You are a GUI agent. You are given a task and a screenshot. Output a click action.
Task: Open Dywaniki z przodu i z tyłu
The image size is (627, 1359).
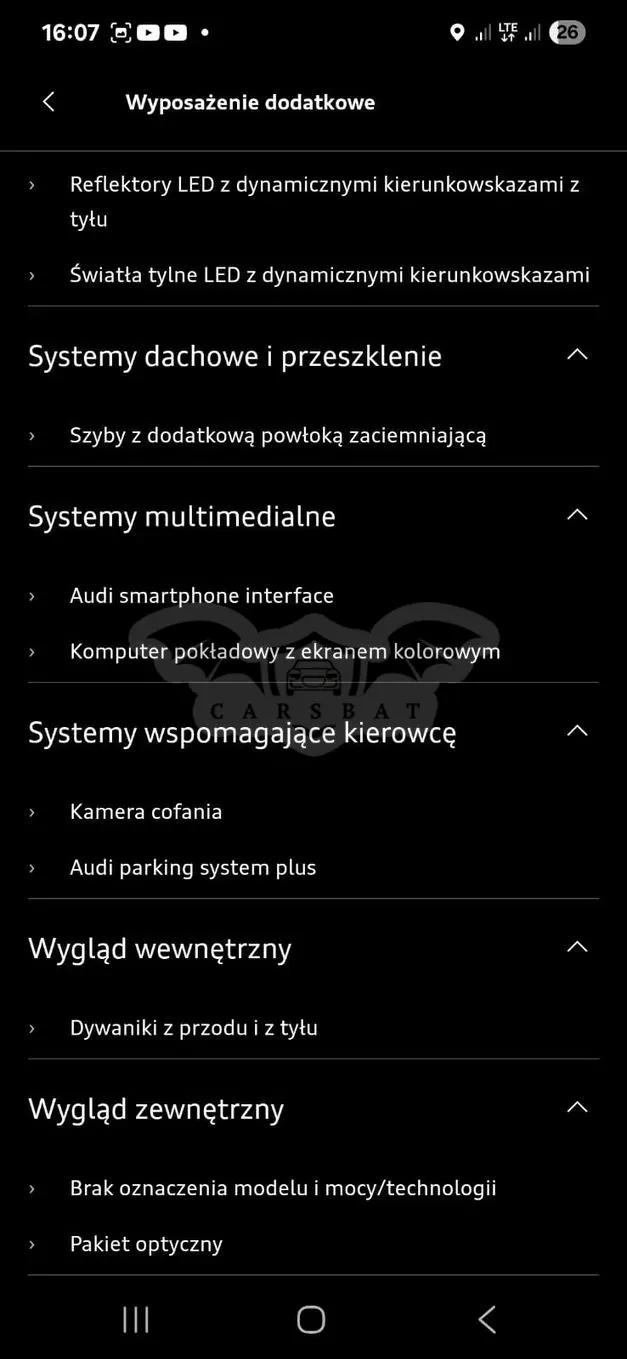(313, 1028)
